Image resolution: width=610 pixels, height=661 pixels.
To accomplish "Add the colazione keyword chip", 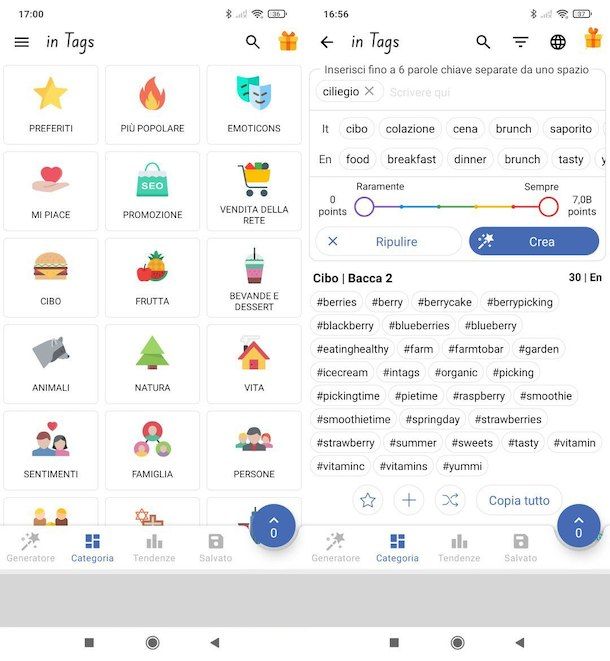I will coord(410,129).
